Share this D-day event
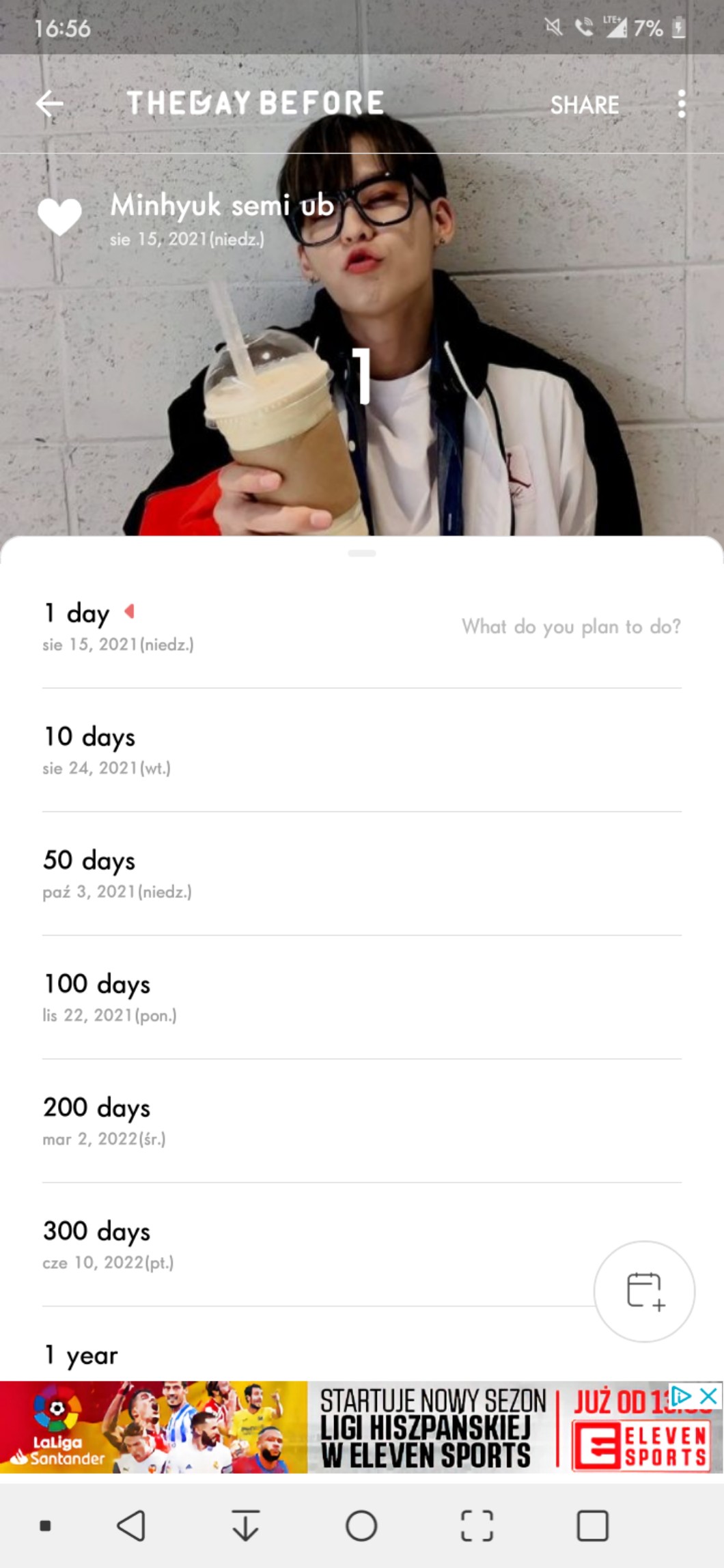Screen dimensions: 724x1568 pyautogui.click(x=585, y=104)
